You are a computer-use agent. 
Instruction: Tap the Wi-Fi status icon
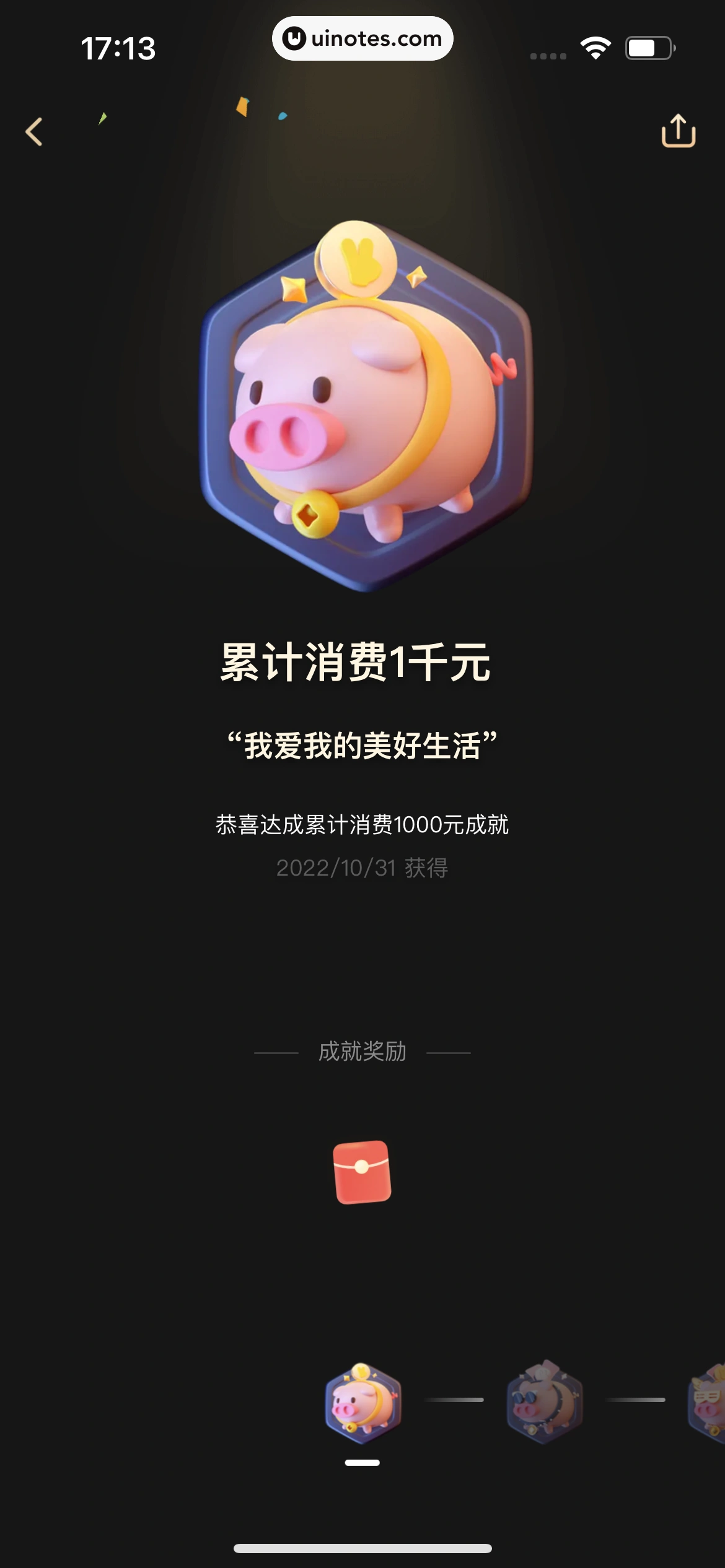pos(595,46)
